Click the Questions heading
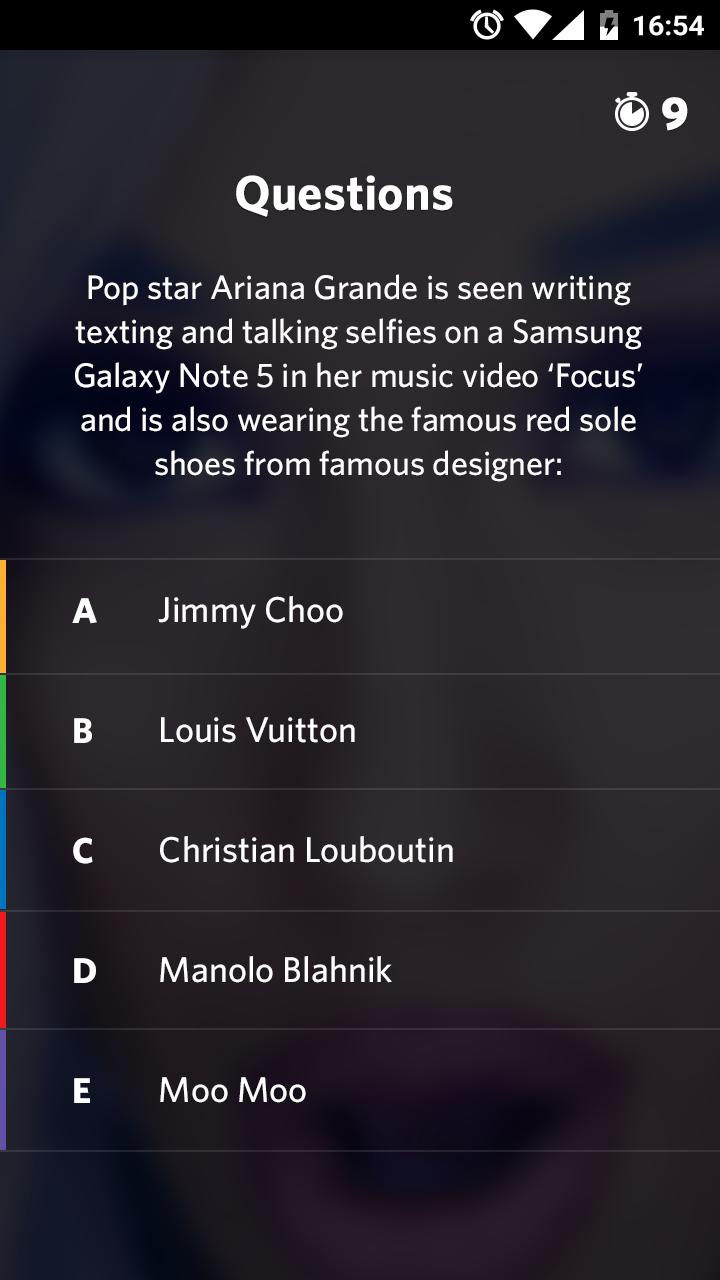The width and height of the screenshot is (720, 1280). tap(344, 193)
